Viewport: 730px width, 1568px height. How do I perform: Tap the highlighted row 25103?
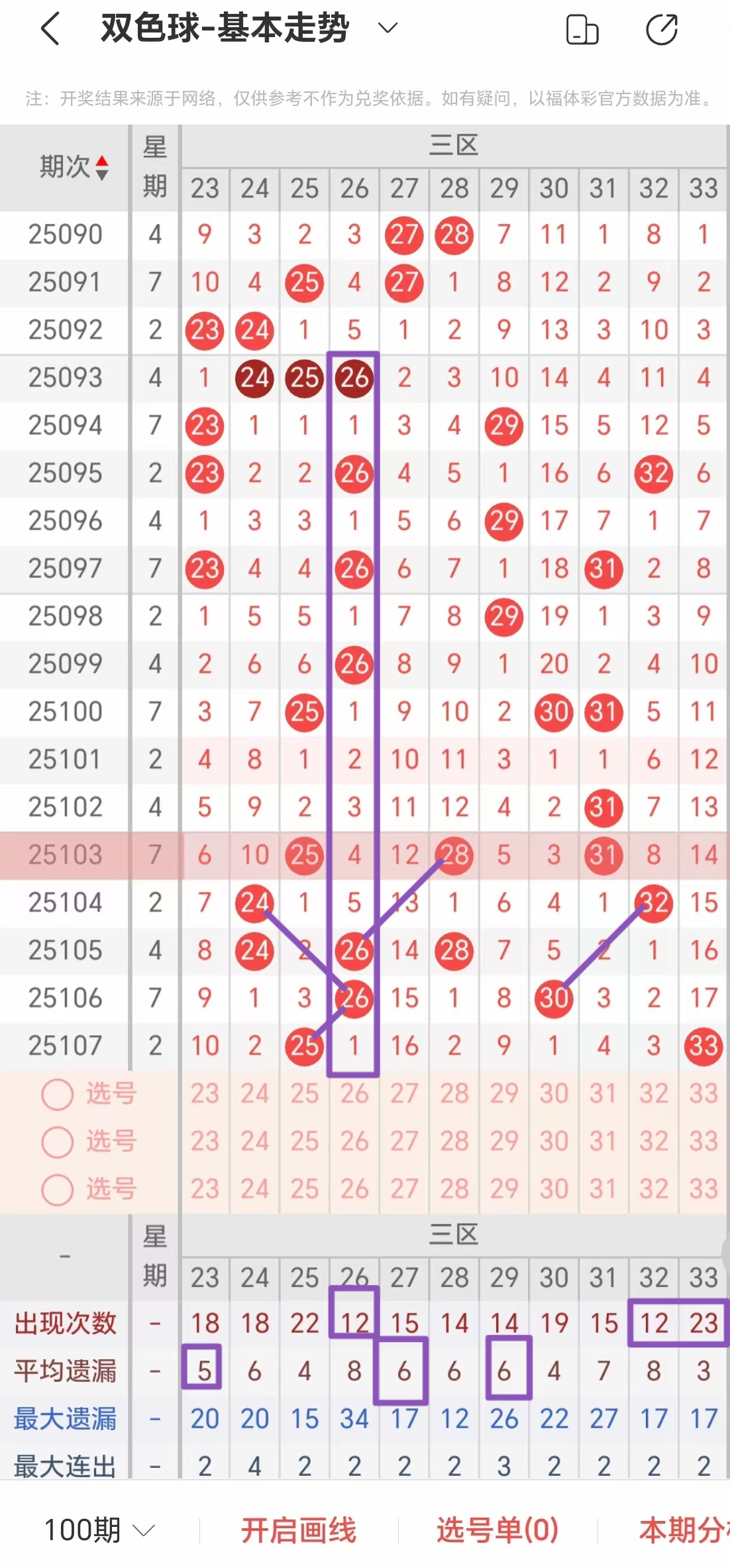64,855
